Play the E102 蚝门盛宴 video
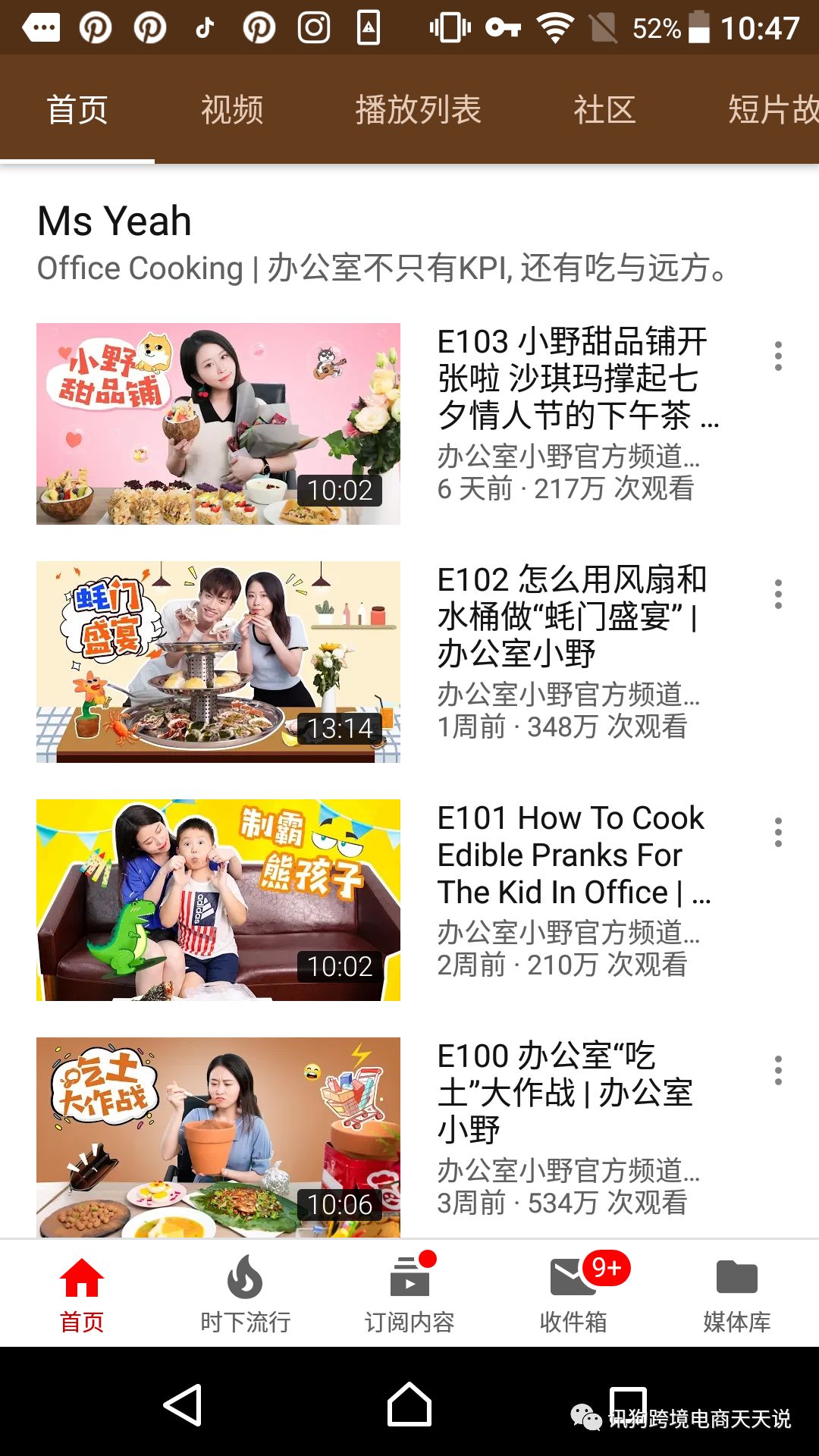This screenshot has height=1456, width=819. pos(218,662)
